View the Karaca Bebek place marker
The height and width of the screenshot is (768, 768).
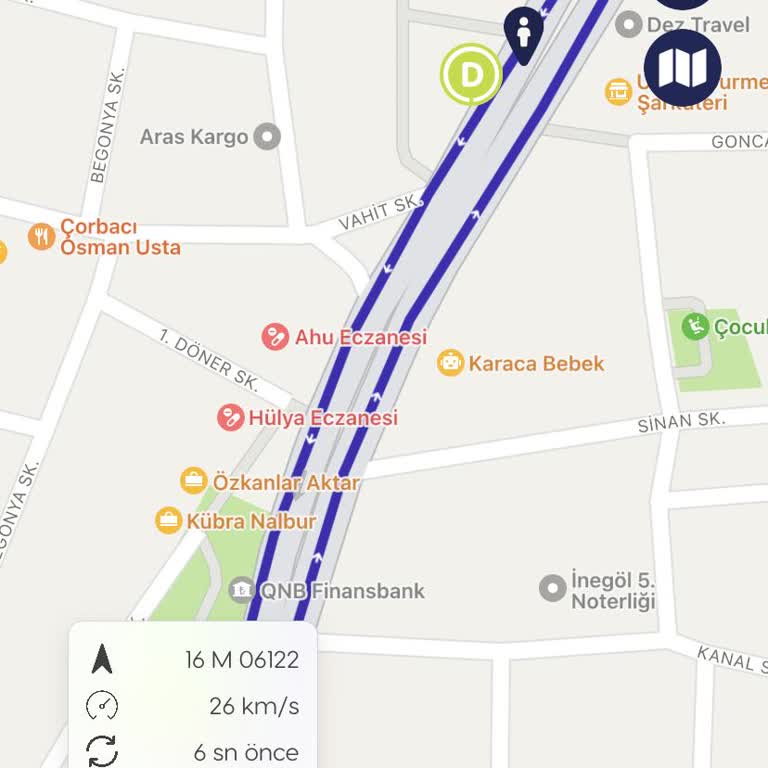click(x=451, y=363)
